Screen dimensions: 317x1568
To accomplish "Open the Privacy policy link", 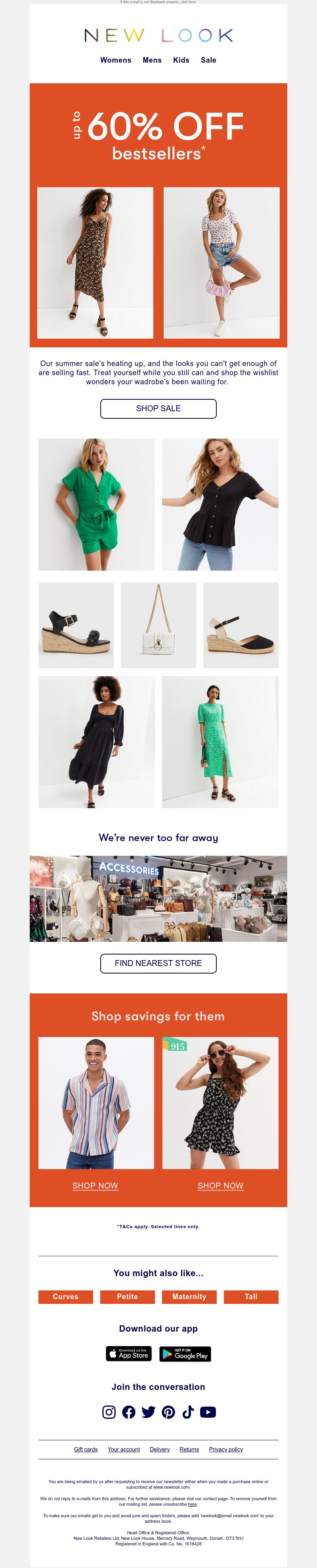I will pyautogui.click(x=226, y=1449).
